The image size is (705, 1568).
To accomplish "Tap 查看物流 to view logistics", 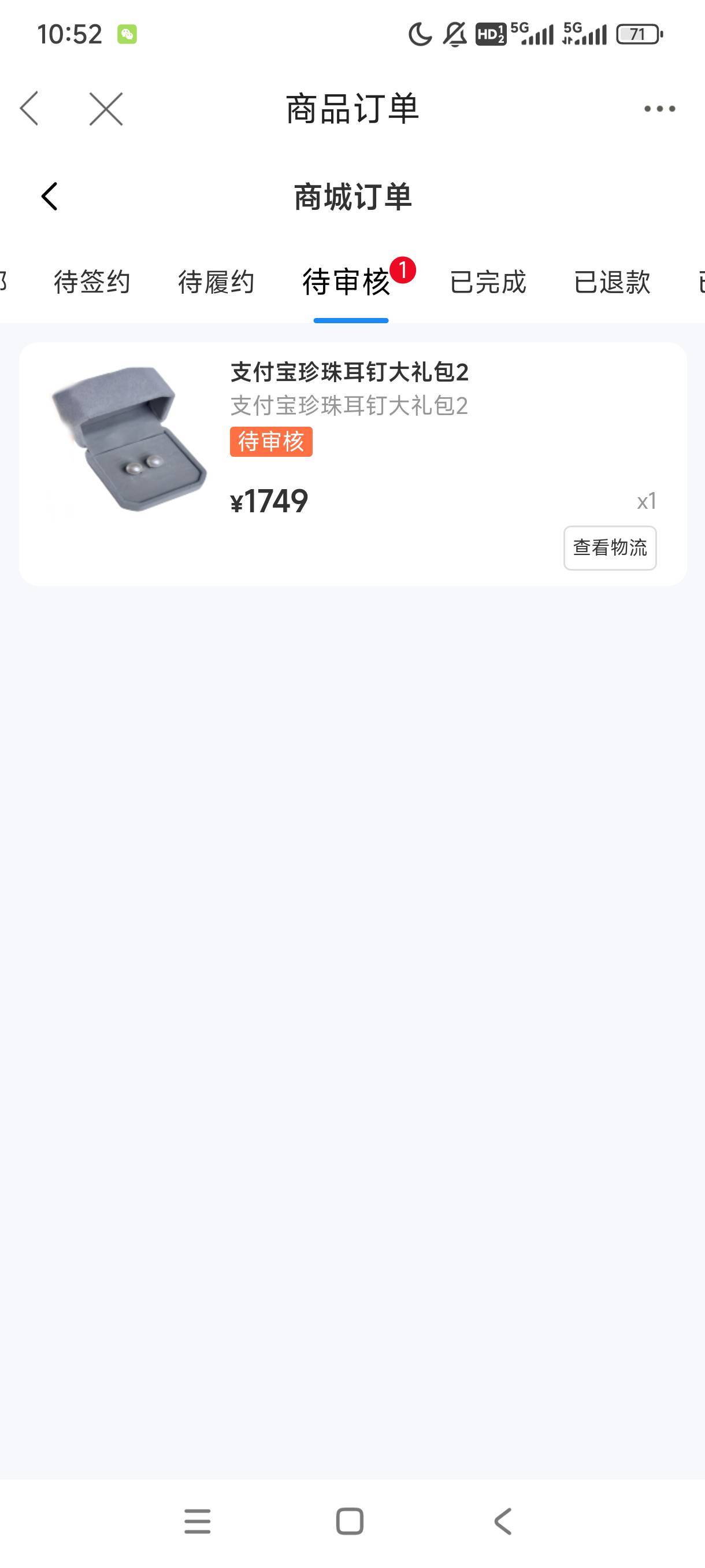I will pos(610,548).
